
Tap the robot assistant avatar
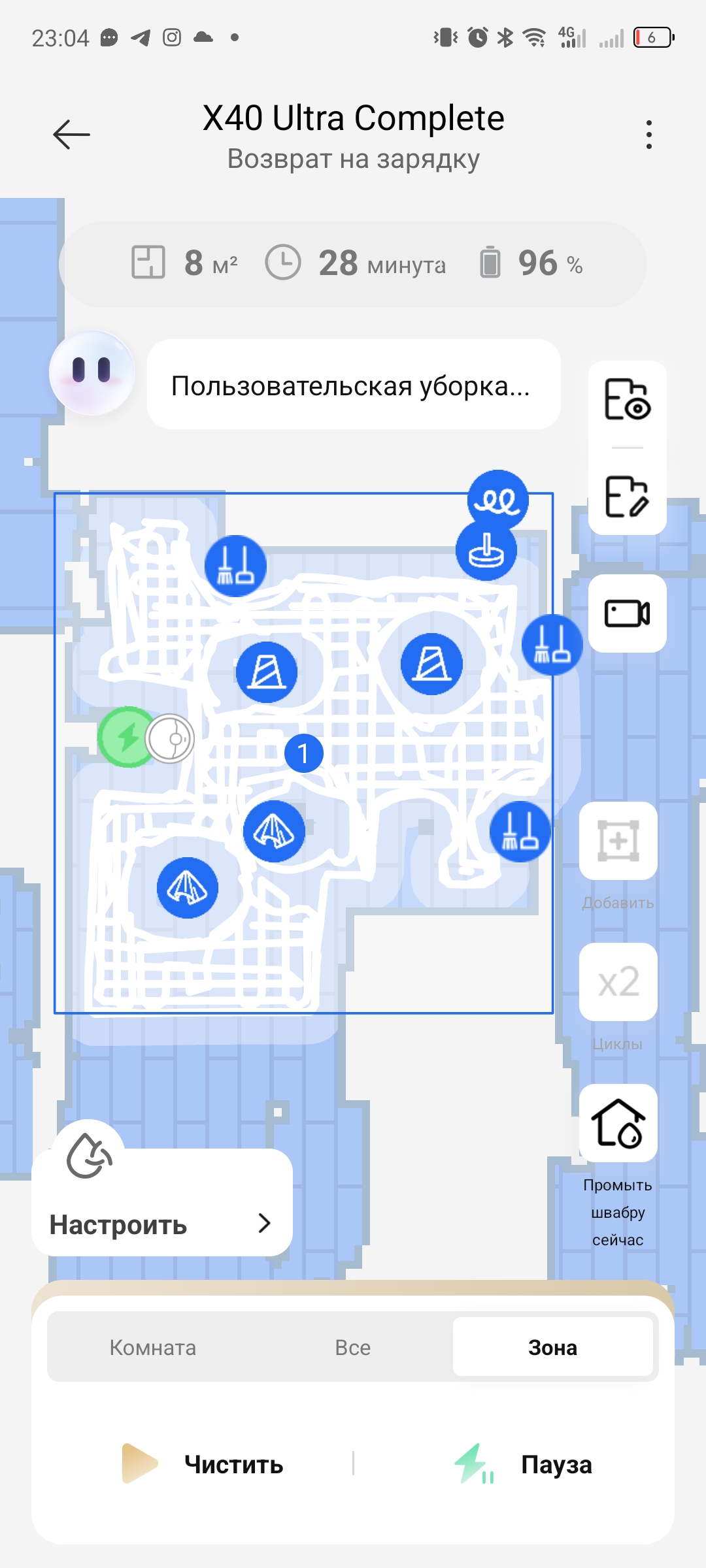92,373
